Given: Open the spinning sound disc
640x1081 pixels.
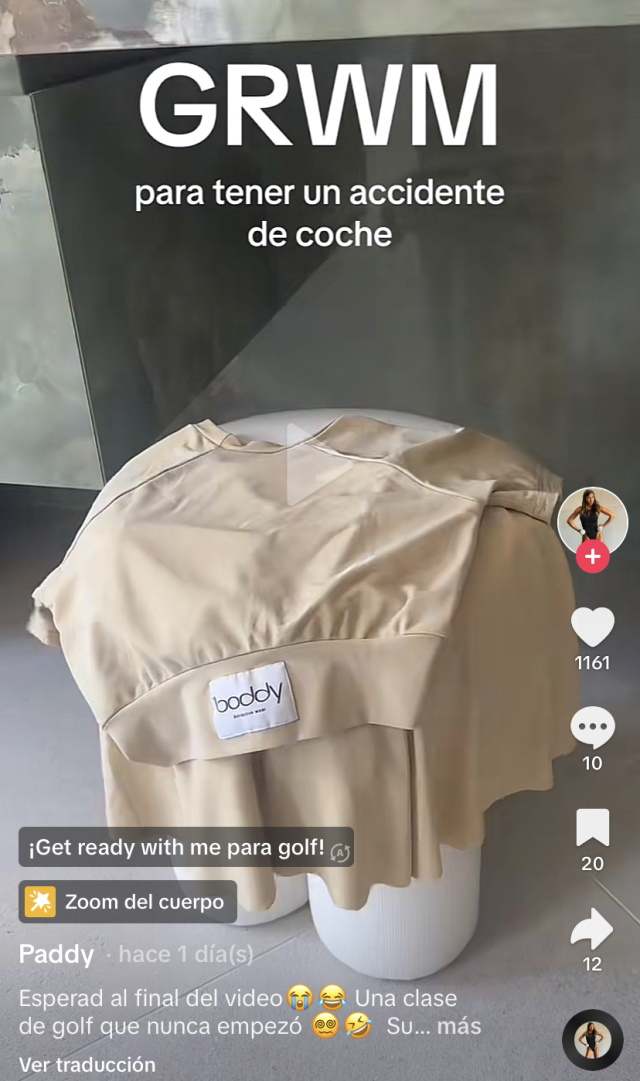Looking at the screenshot, I should pyautogui.click(x=592, y=1040).
